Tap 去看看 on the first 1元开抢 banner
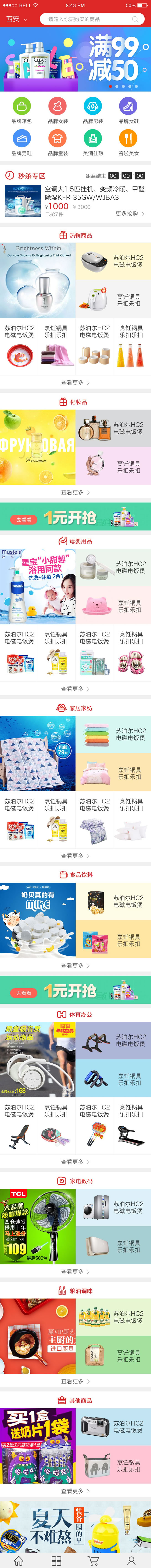 point(24,519)
